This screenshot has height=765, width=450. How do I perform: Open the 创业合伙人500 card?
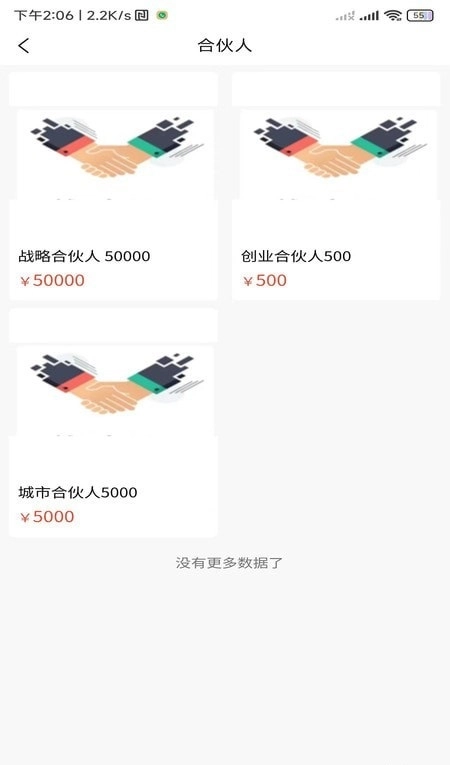(x=336, y=186)
